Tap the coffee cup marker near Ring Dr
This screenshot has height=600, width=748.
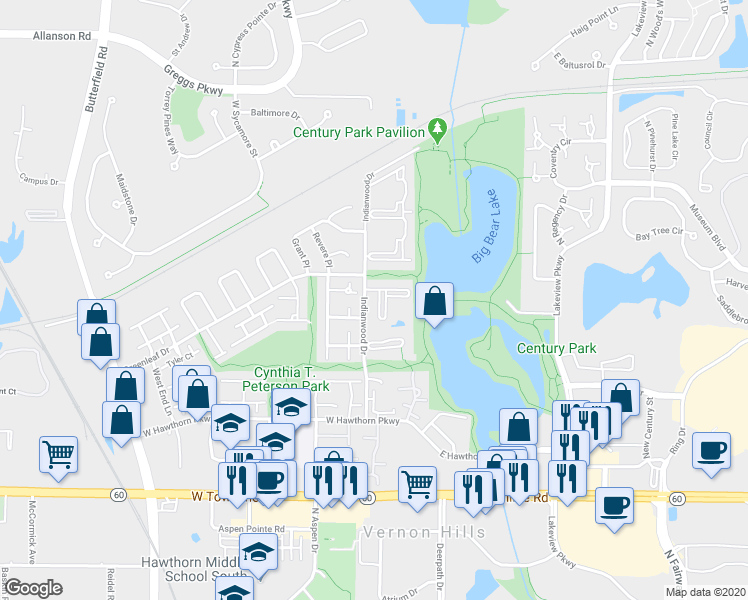(712, 450)
